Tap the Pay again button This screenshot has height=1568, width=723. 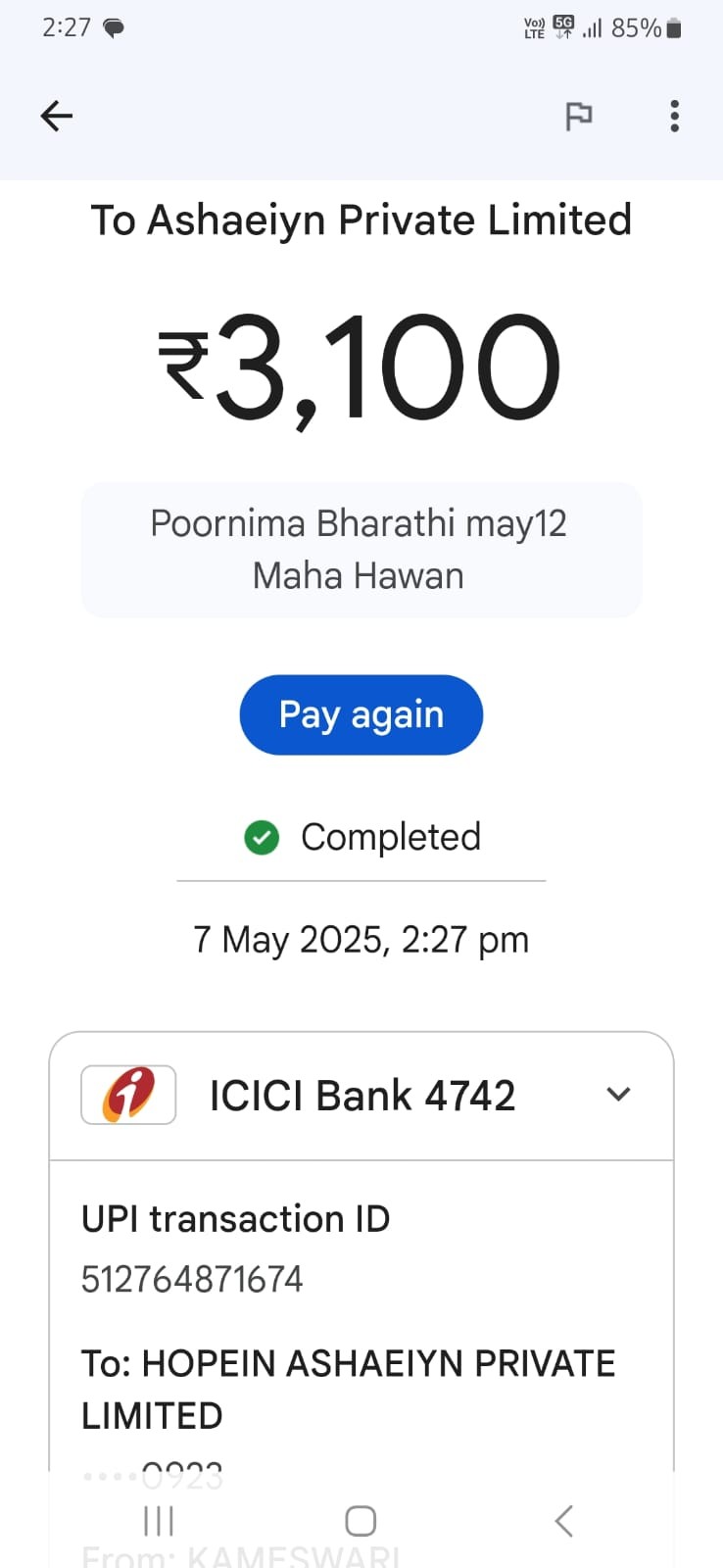click(x=361, y=714)
